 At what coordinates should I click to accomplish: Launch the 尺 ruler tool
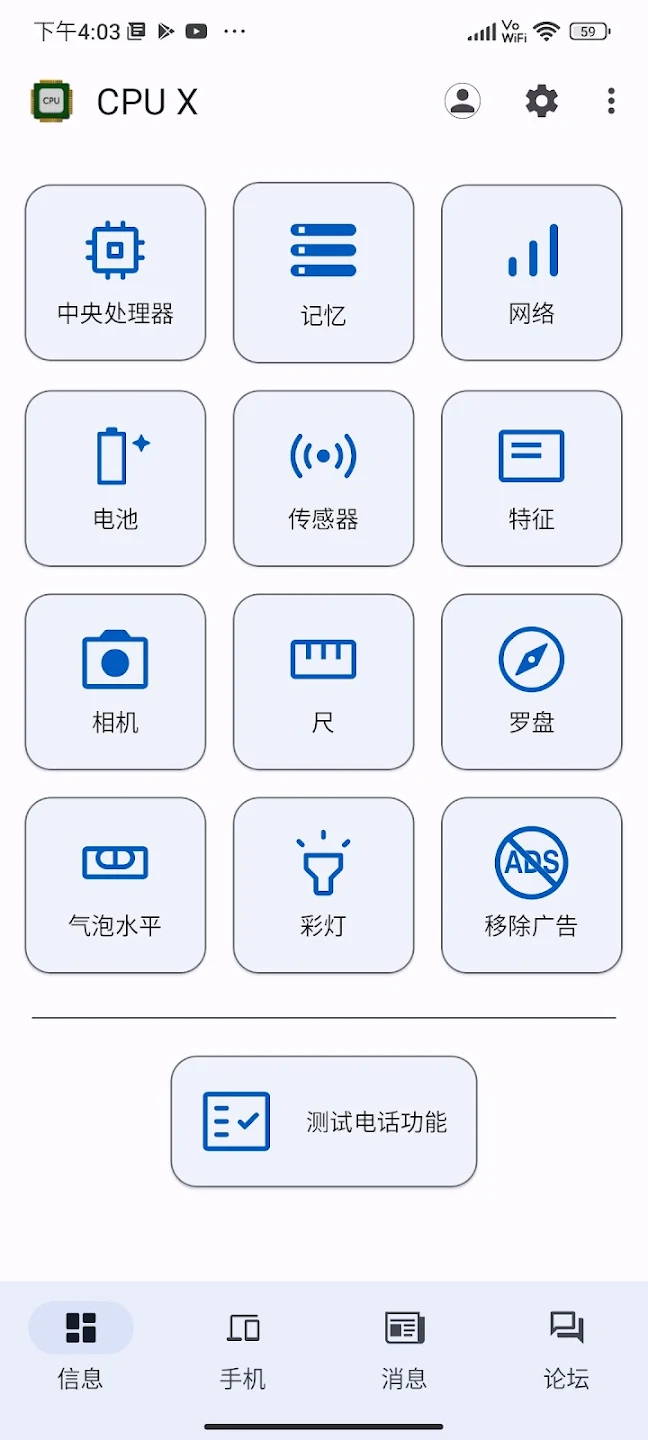[323, 682]
